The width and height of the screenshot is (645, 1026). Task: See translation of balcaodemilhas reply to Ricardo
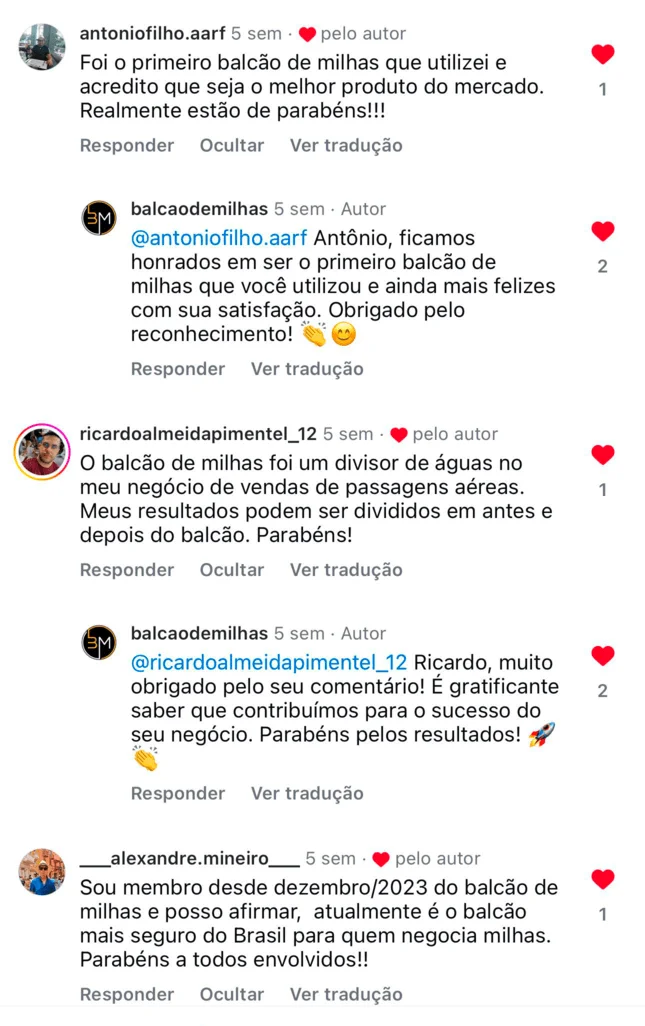pyautogui.click(x=307, y=794)
